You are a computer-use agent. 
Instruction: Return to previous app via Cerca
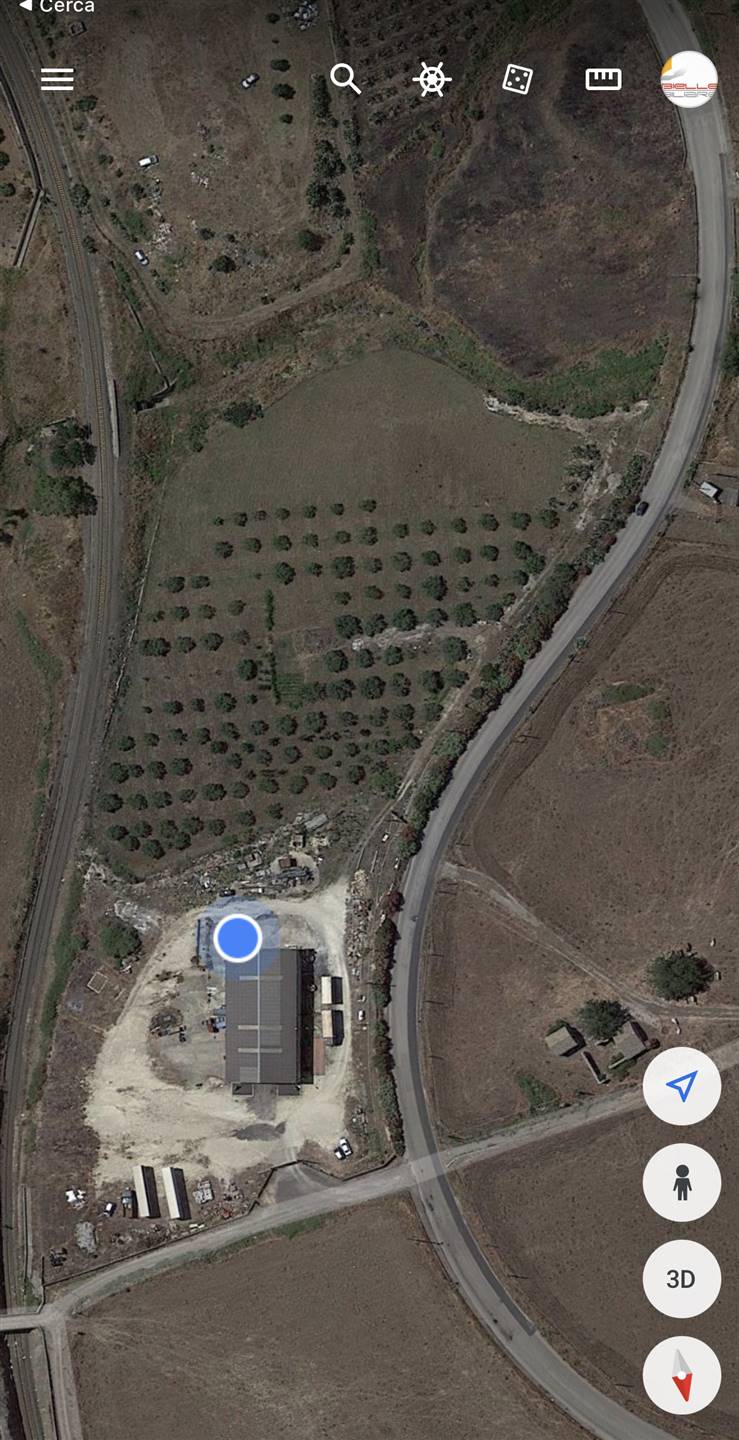coord(57,7)
